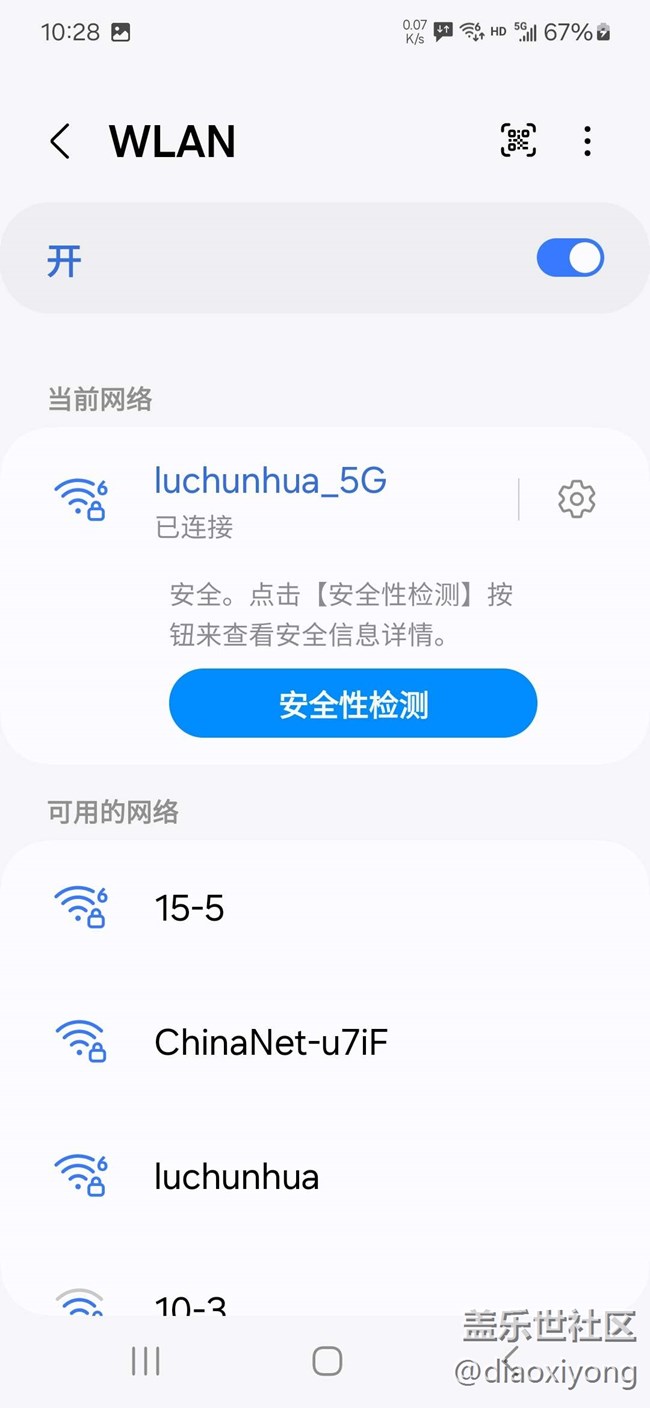Screen dimensions: 650x1408
Task: Connect to the 15-5 network
Action: tap(190, 908)
